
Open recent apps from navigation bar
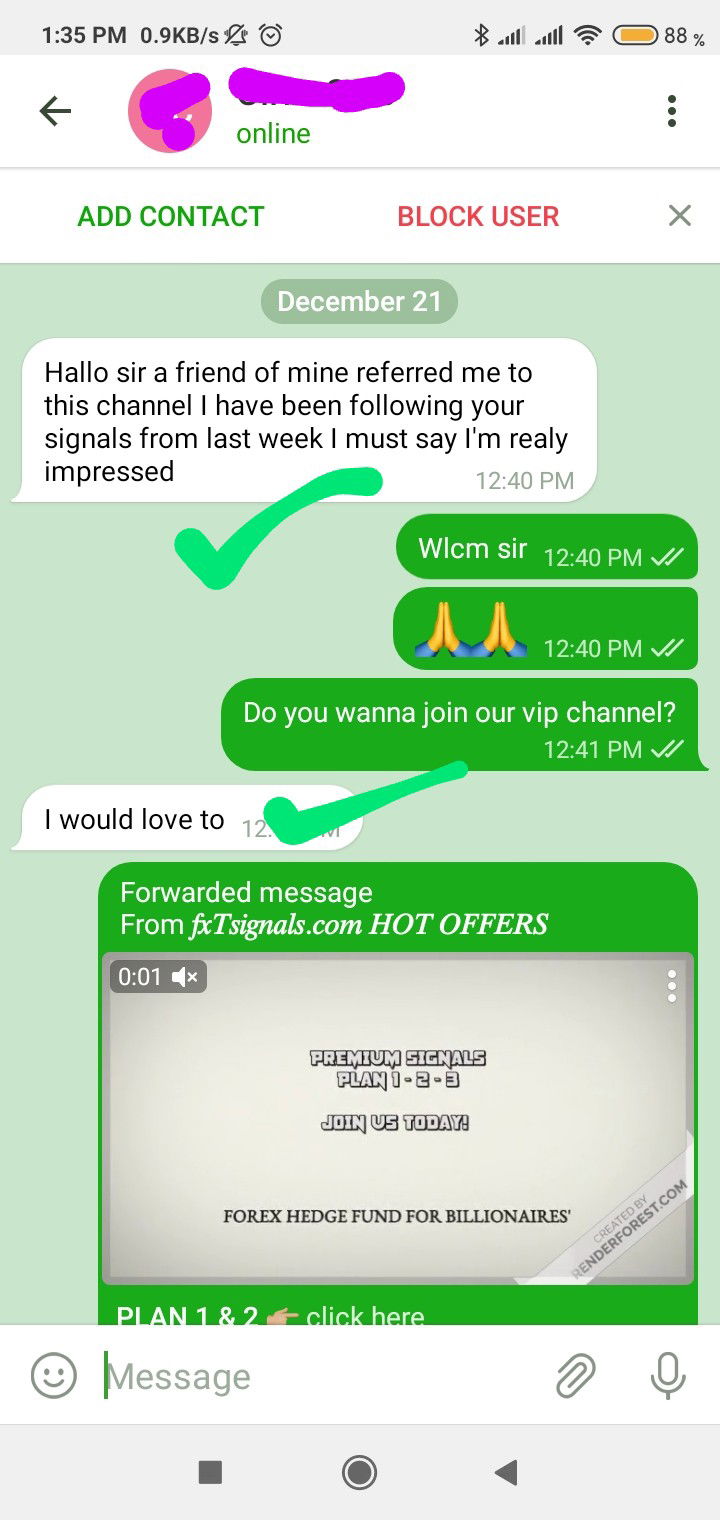pos(210,1472)
